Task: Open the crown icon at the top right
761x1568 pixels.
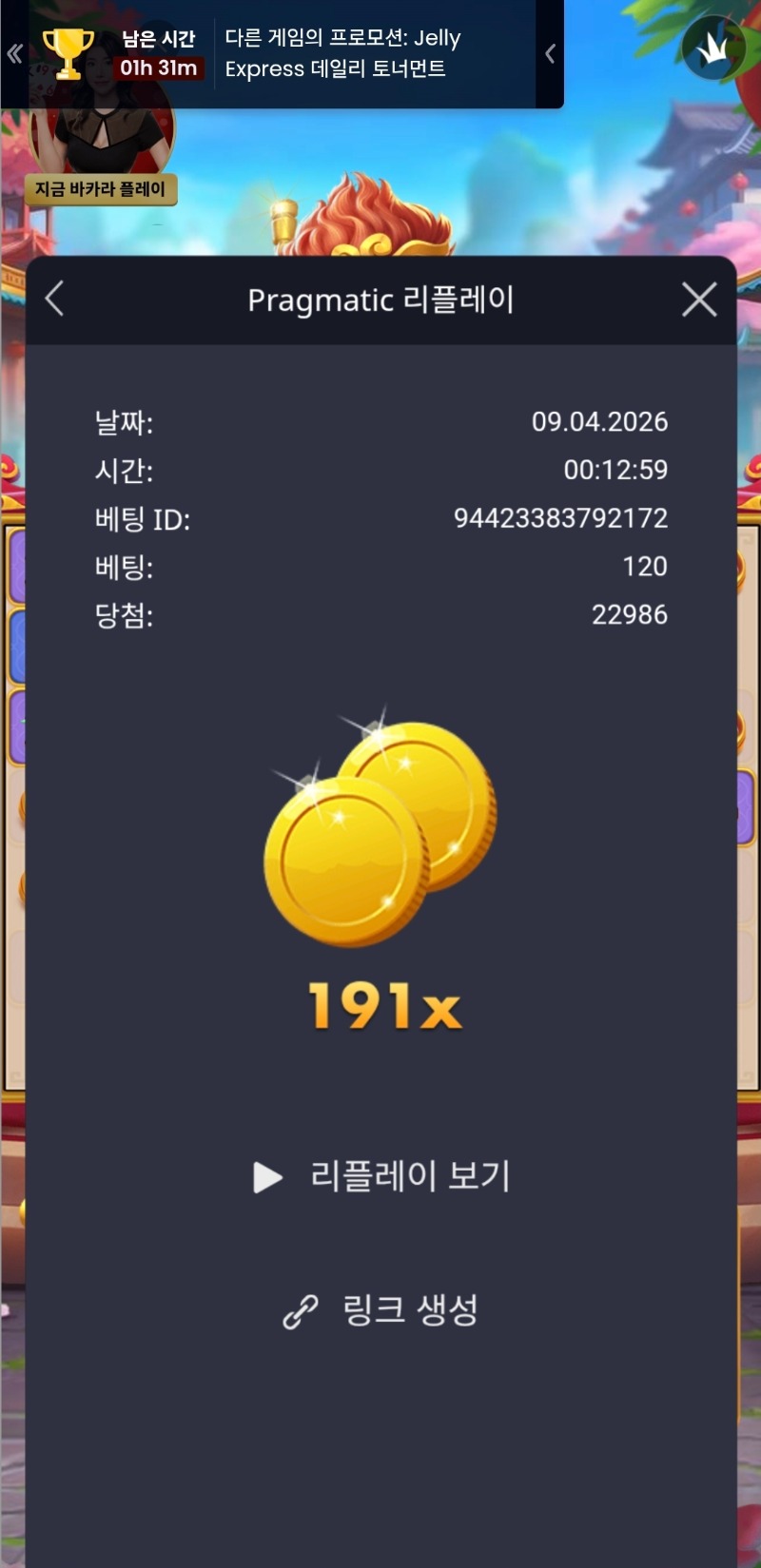Action: click(x=714, y=48)
